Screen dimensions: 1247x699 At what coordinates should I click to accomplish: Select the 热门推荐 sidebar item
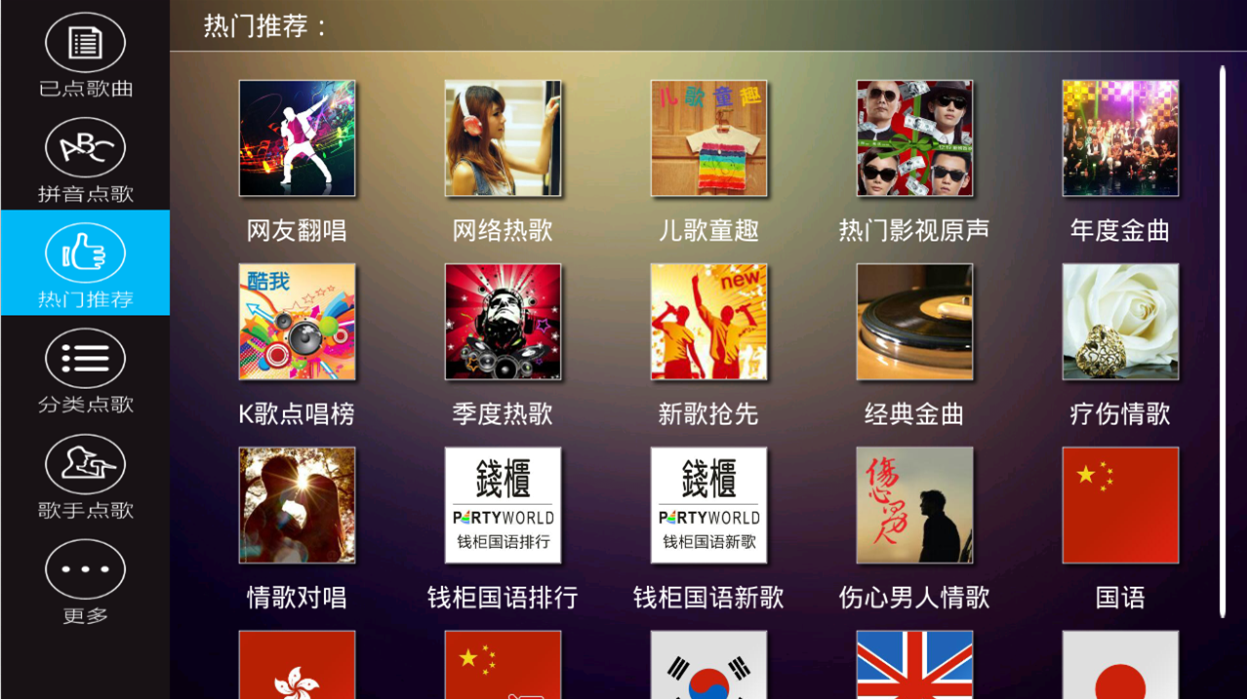pos(85,263)
